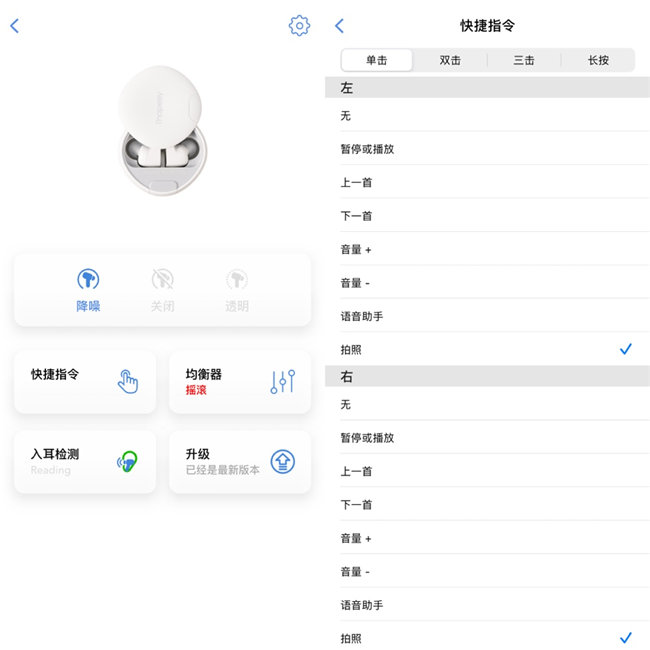650x650 pixels.
Task: Go back from the earbuds home page
Action: click(x=14, y=26)
